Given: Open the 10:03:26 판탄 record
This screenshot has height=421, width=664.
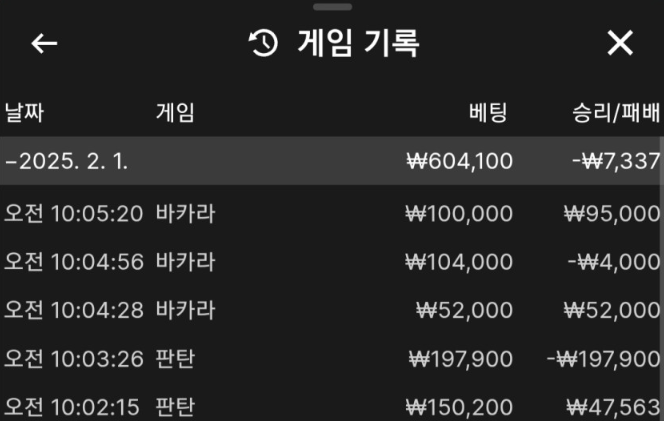Looking at the screenshot, I should coord(330,358).
